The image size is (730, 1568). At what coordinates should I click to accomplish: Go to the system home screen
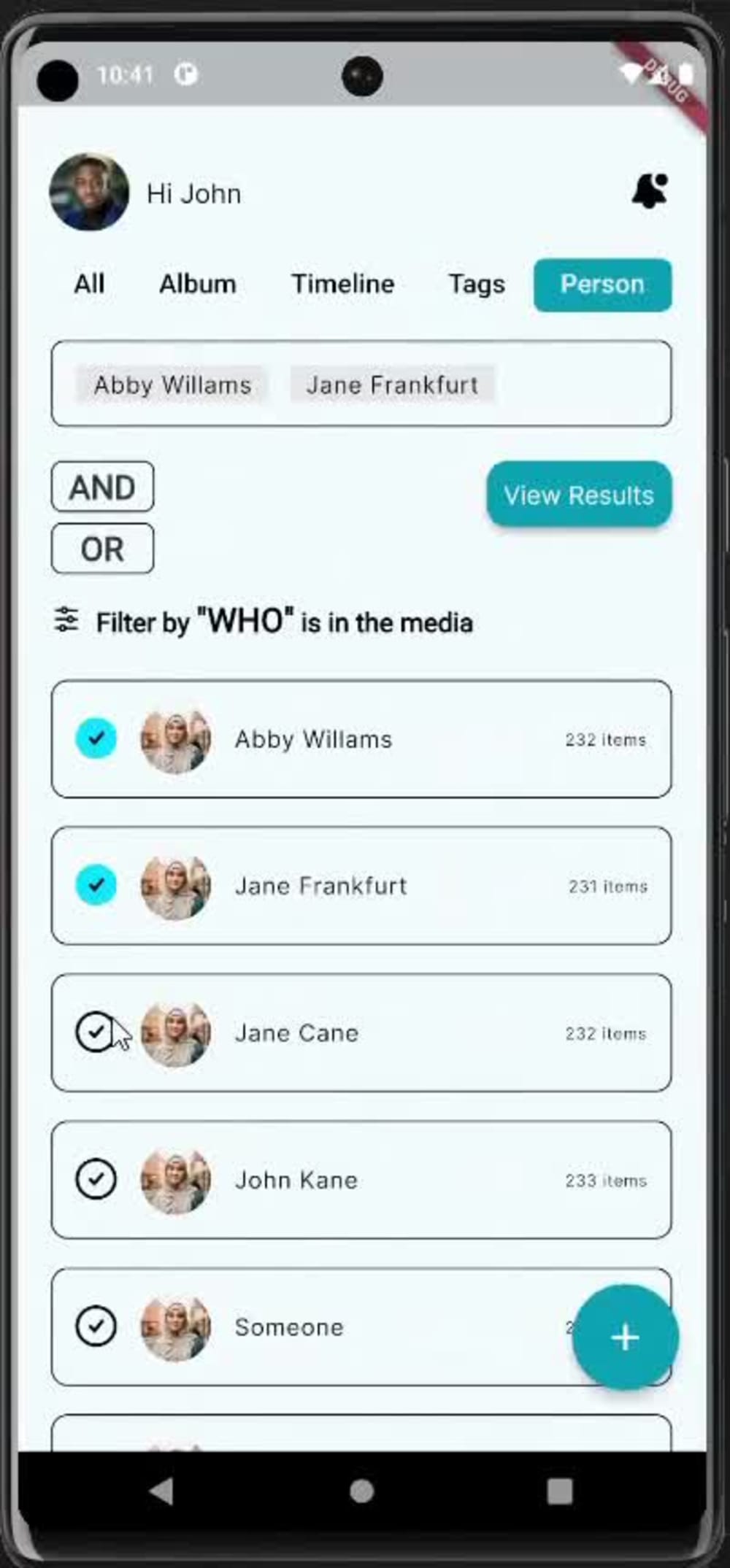pyautogui.click(x=362, y=1491)
